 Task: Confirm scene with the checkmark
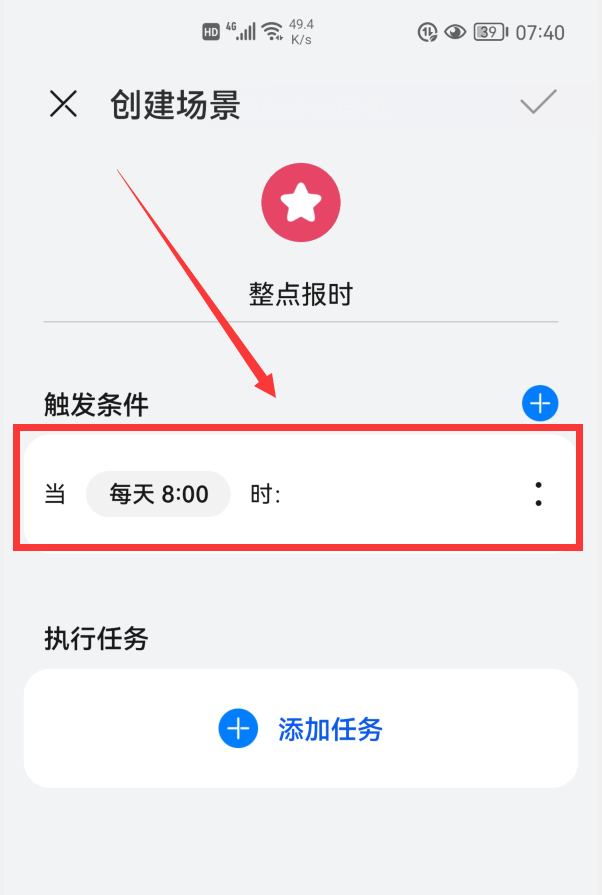tap(538, 103)
